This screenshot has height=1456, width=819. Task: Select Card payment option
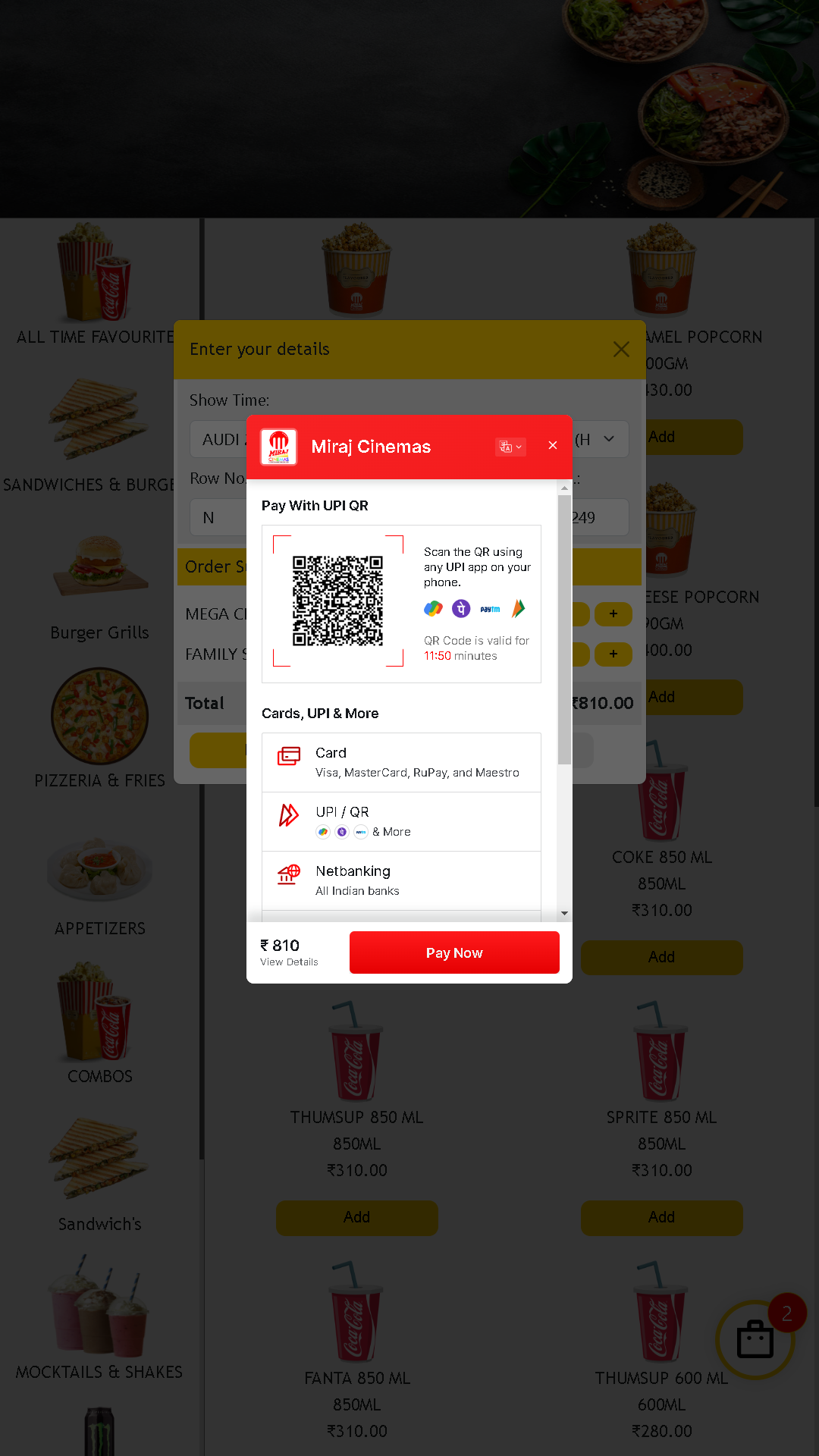(x=401, y=762)
